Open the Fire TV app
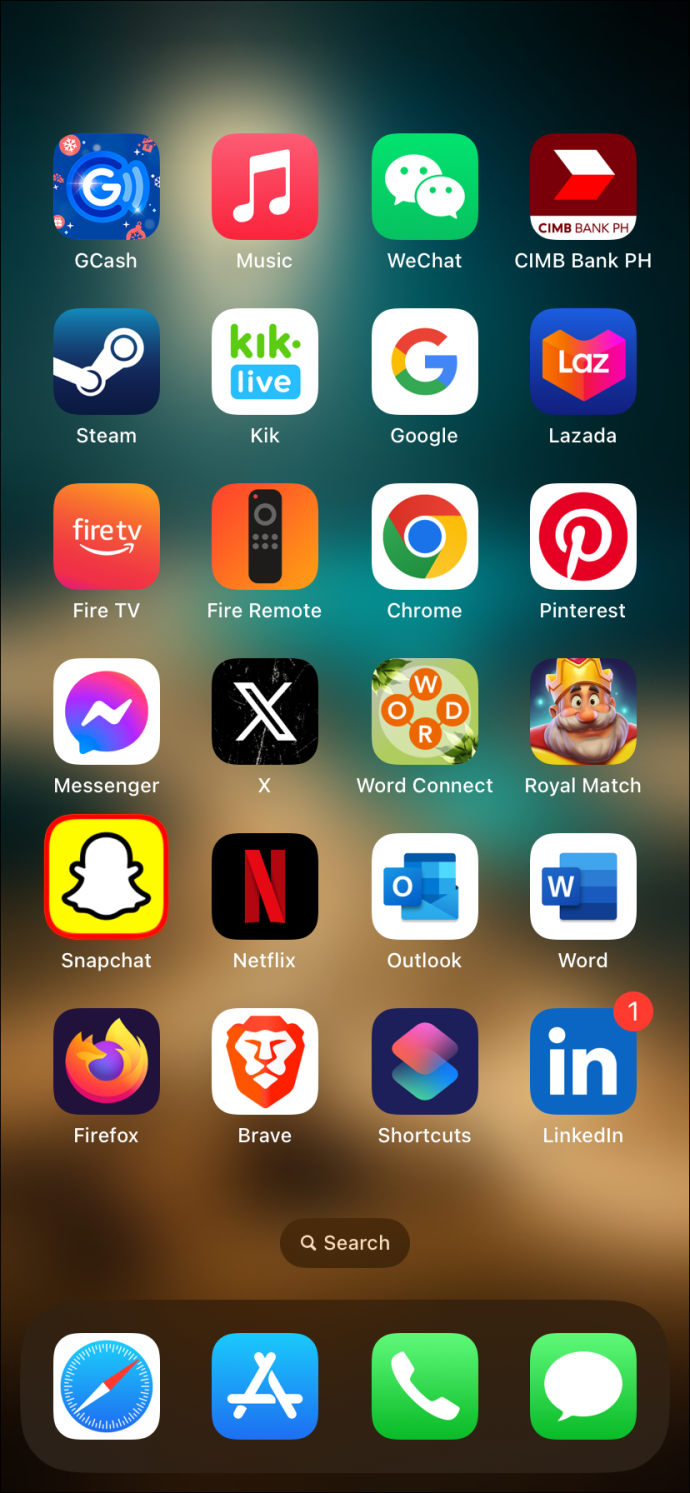This screenshot has width=690, height=1493. (x=106, y=536)
